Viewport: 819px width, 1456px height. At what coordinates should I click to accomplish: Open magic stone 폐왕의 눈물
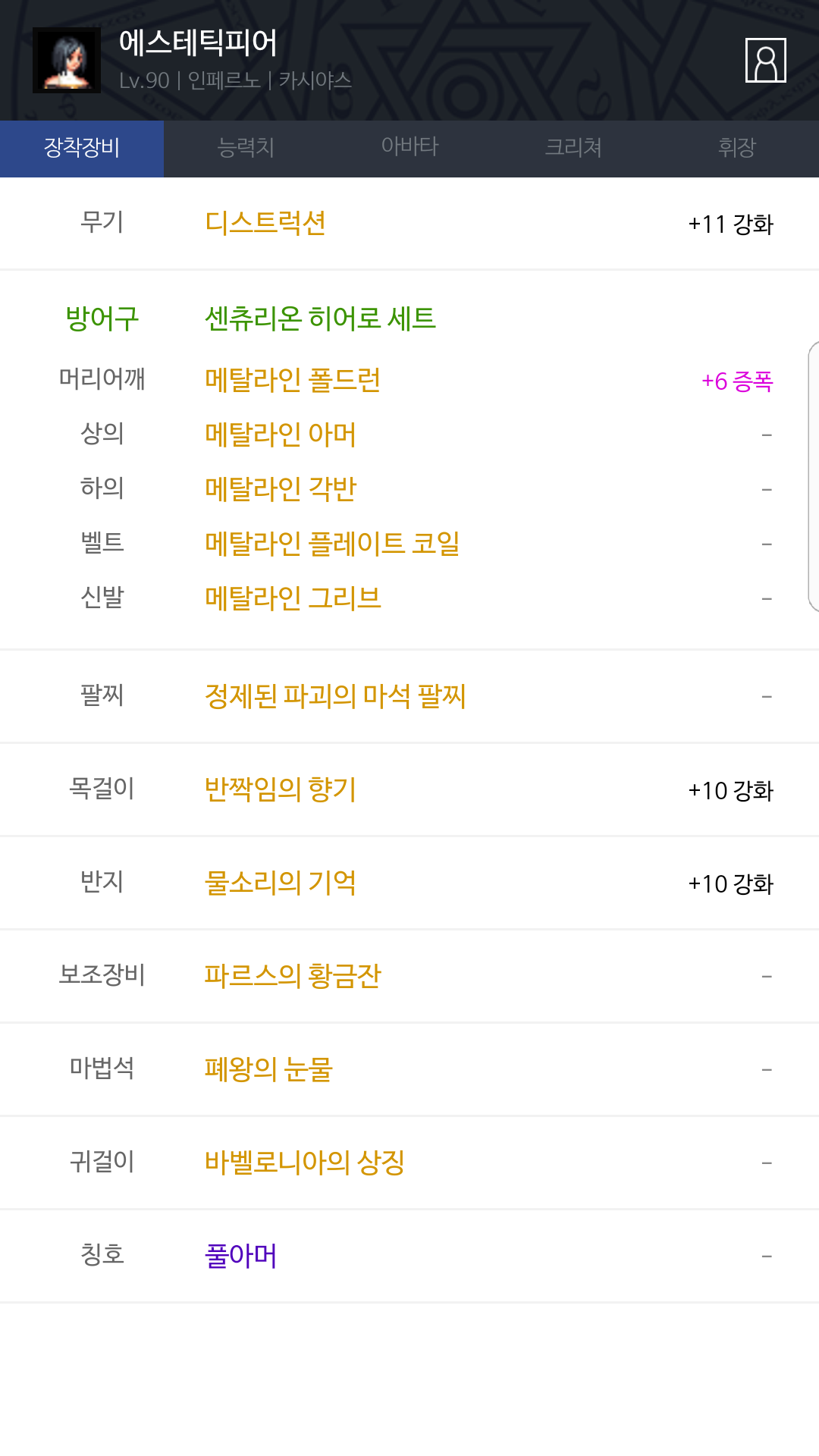pyautogui.click(x=268, y=1069)
